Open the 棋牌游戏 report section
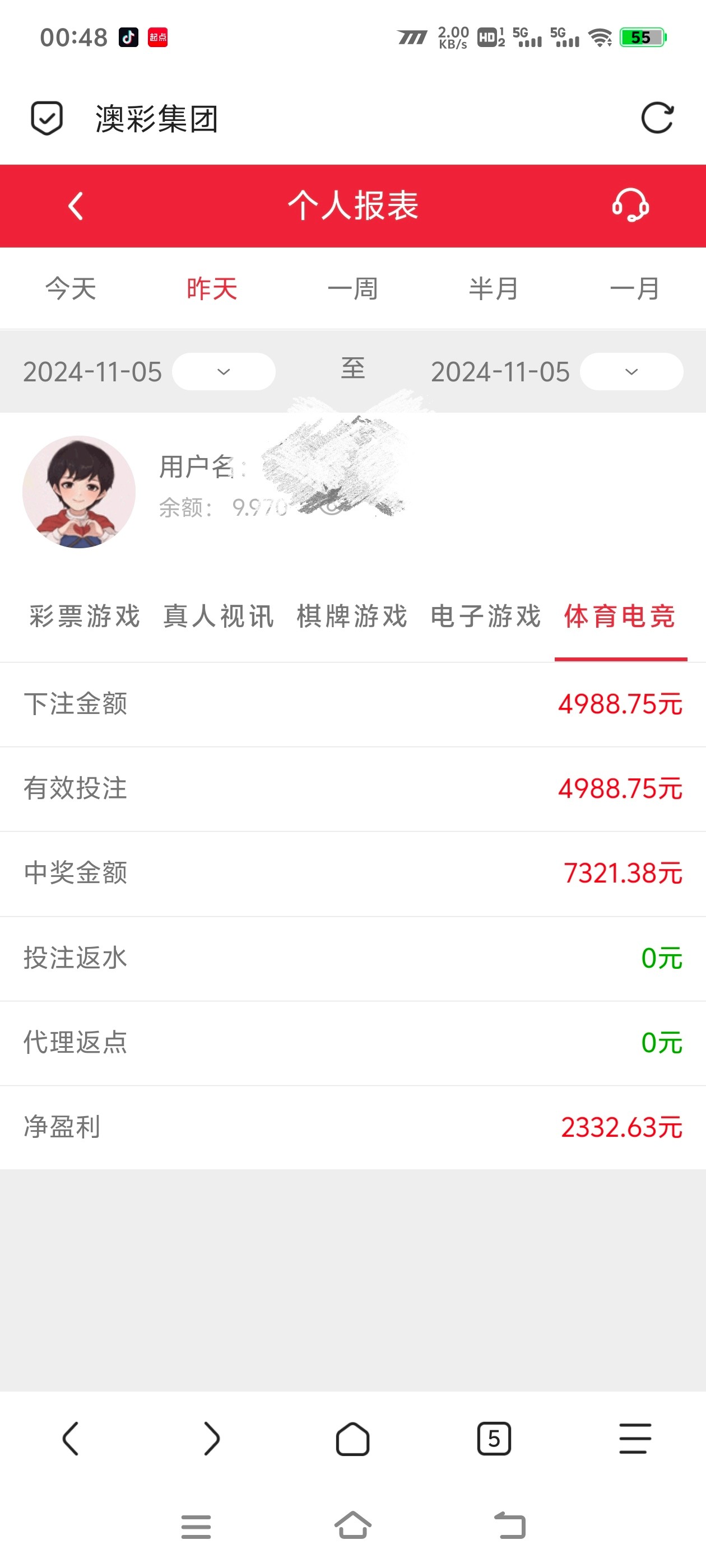Image resolution: width=706 pixels, height=1568 pixels. 352,617
